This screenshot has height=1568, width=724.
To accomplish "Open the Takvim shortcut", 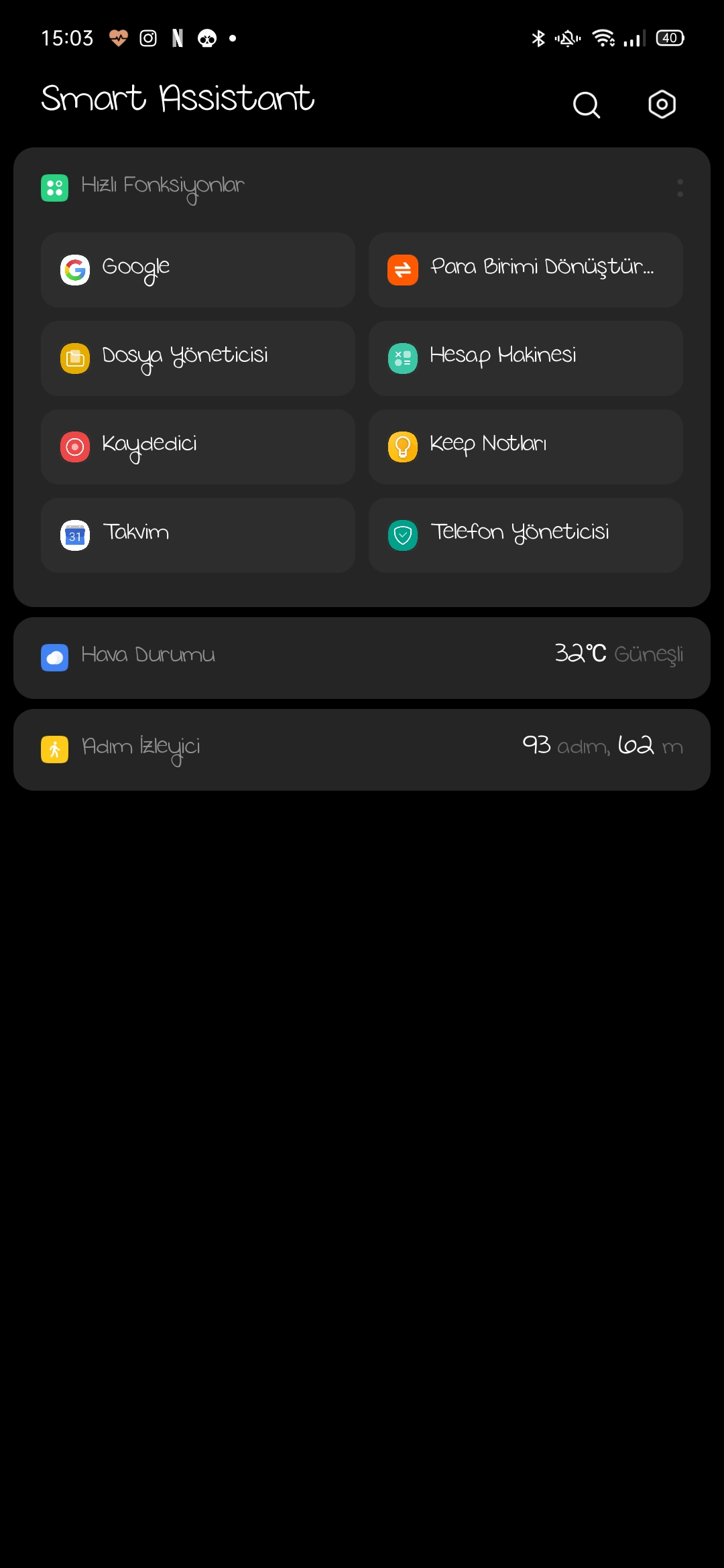I will pyautogui.click(x=198, y=535).
